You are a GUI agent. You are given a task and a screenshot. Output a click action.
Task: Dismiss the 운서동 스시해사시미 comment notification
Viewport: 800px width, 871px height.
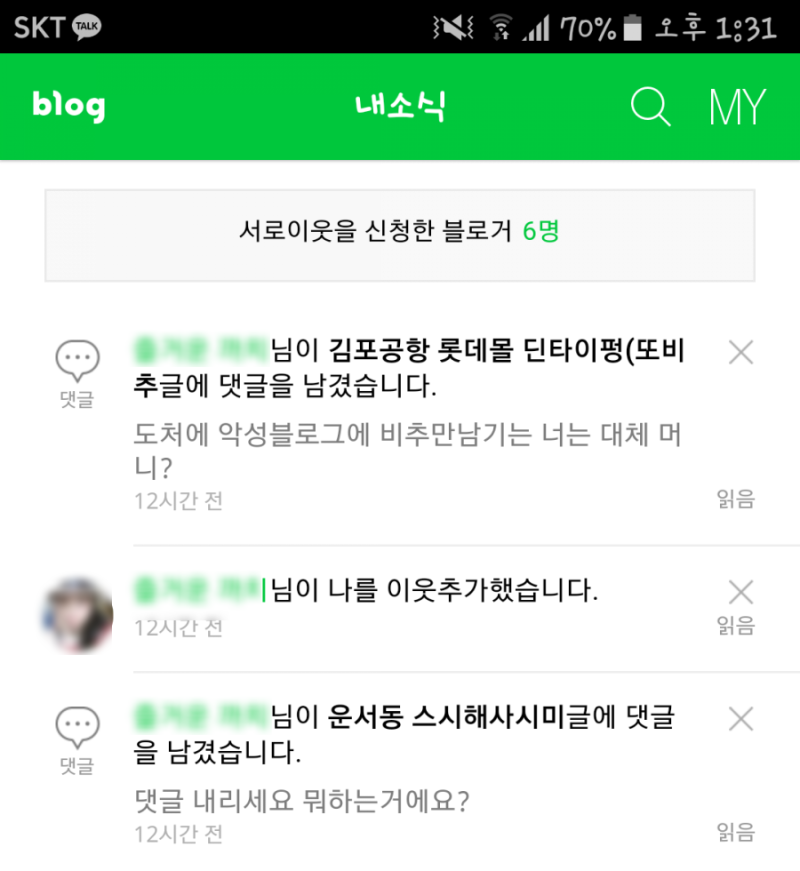(741, 719)
